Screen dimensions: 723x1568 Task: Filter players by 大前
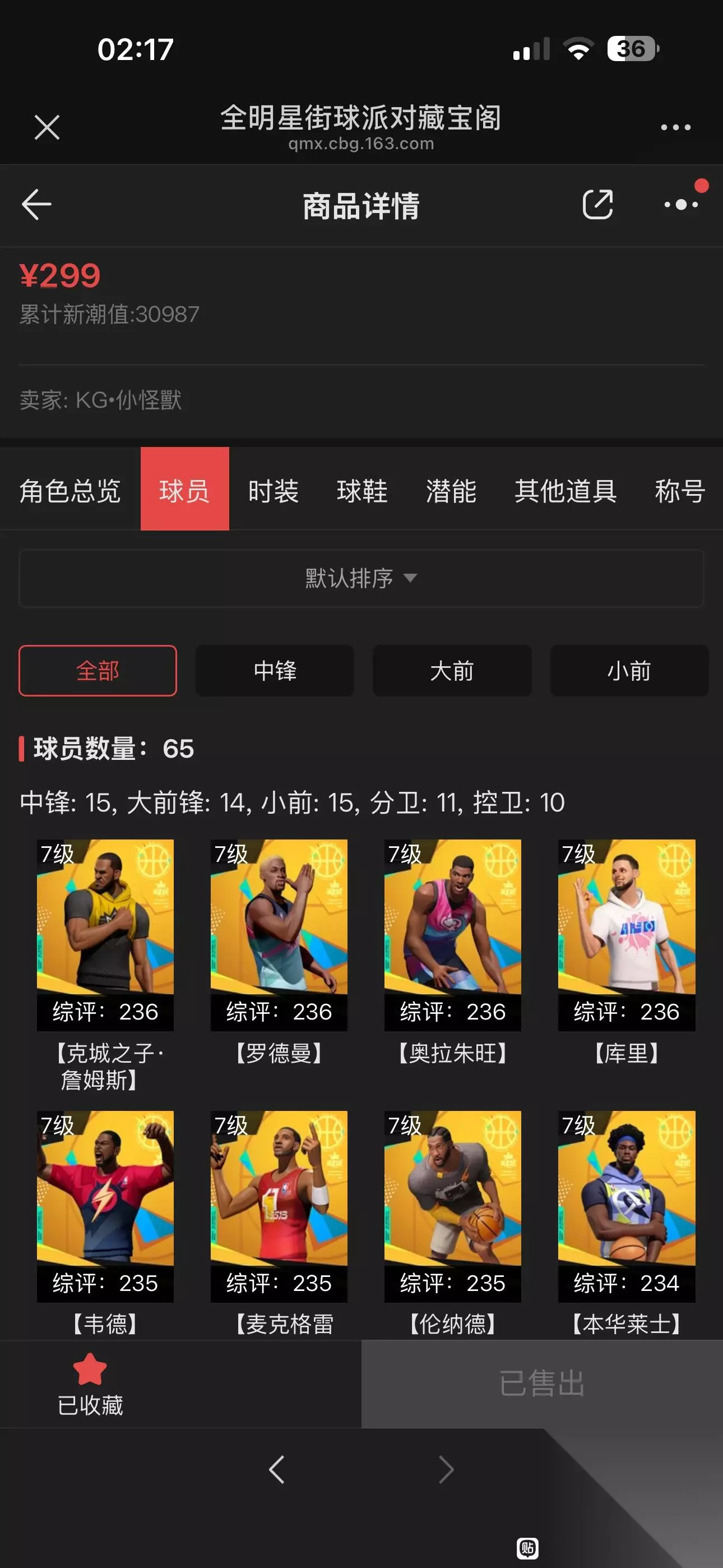(x=452, y=671)
